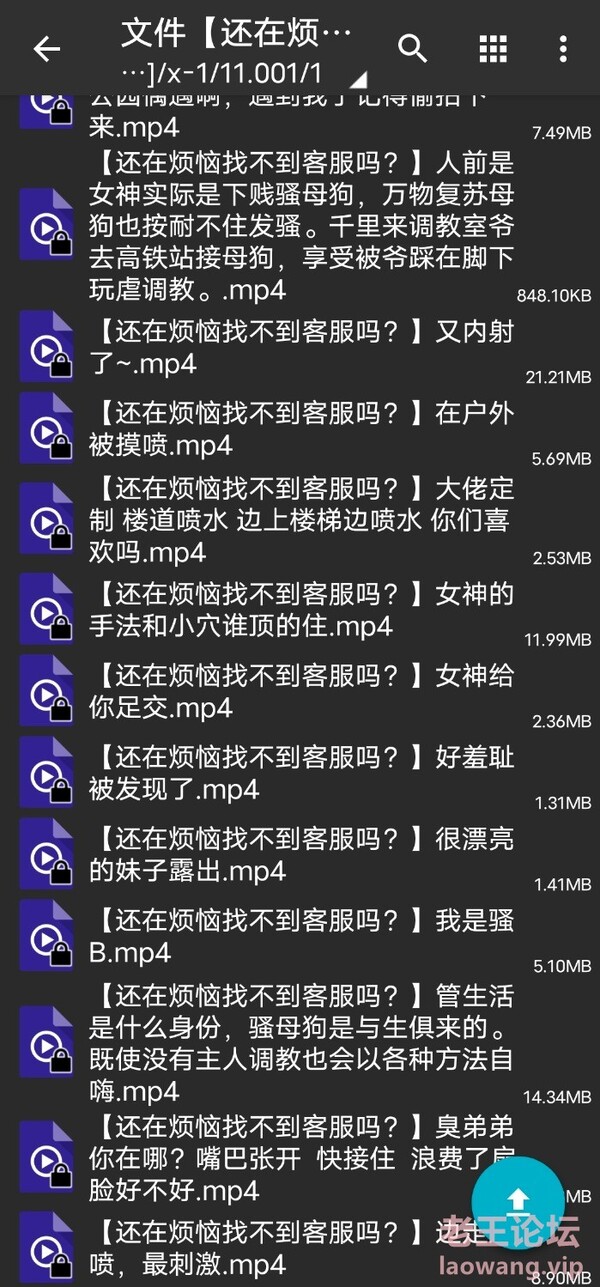Go back with the arrow icon
Image resolution: width=600 pixels, height=1287 pixels.
coord(47,48)
